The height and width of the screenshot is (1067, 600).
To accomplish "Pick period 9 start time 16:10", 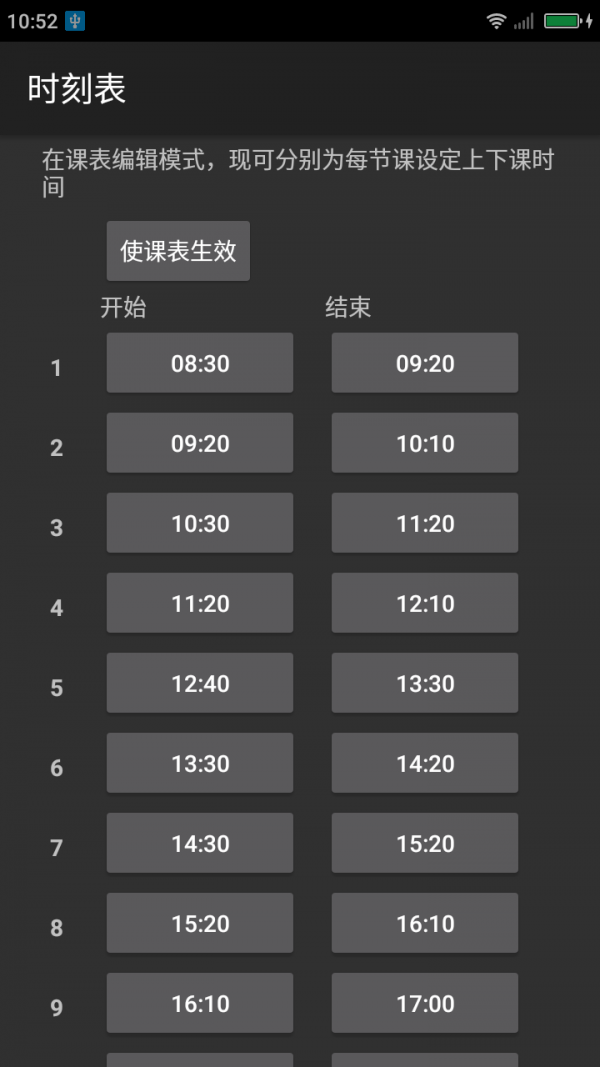I will click(x=200, y=1003).
